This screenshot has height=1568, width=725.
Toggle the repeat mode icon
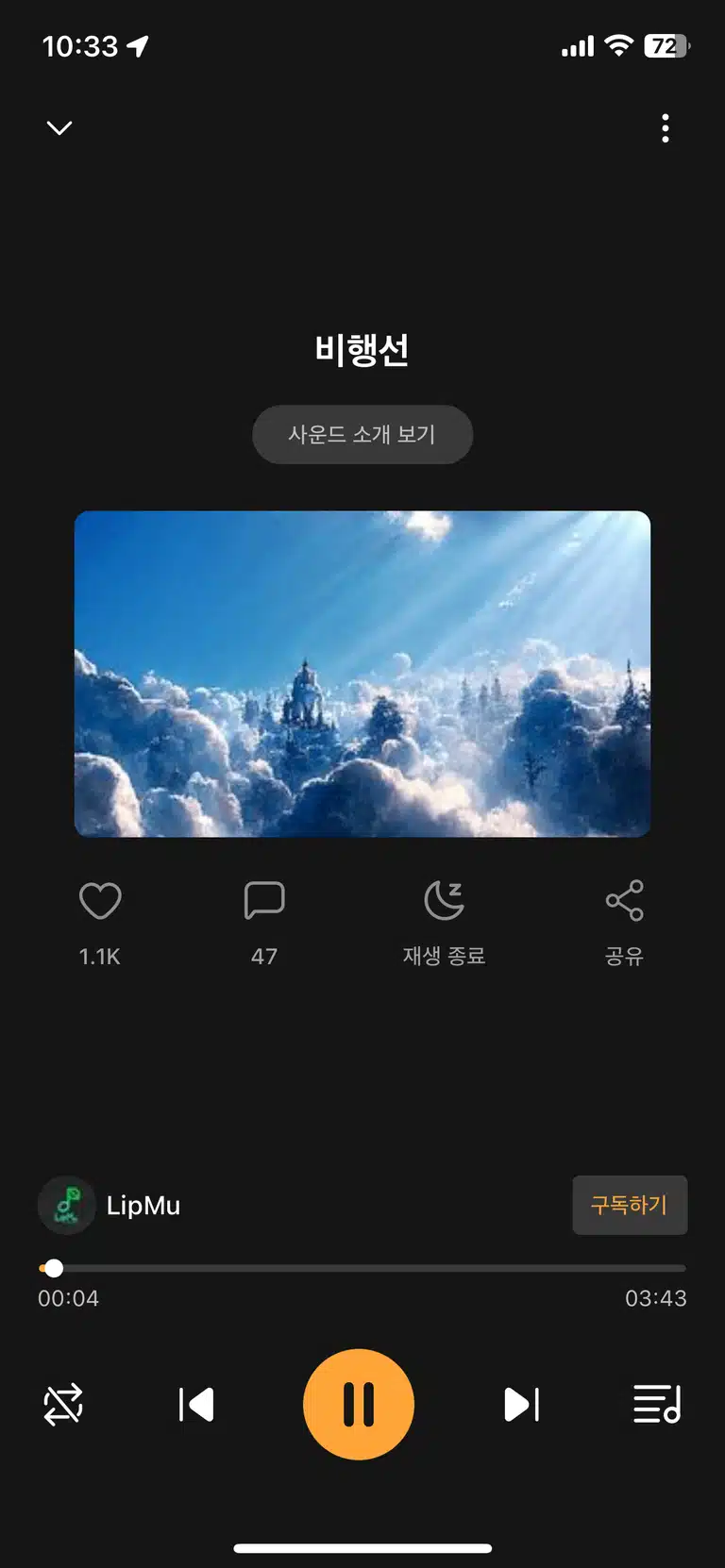(63, 1405)
